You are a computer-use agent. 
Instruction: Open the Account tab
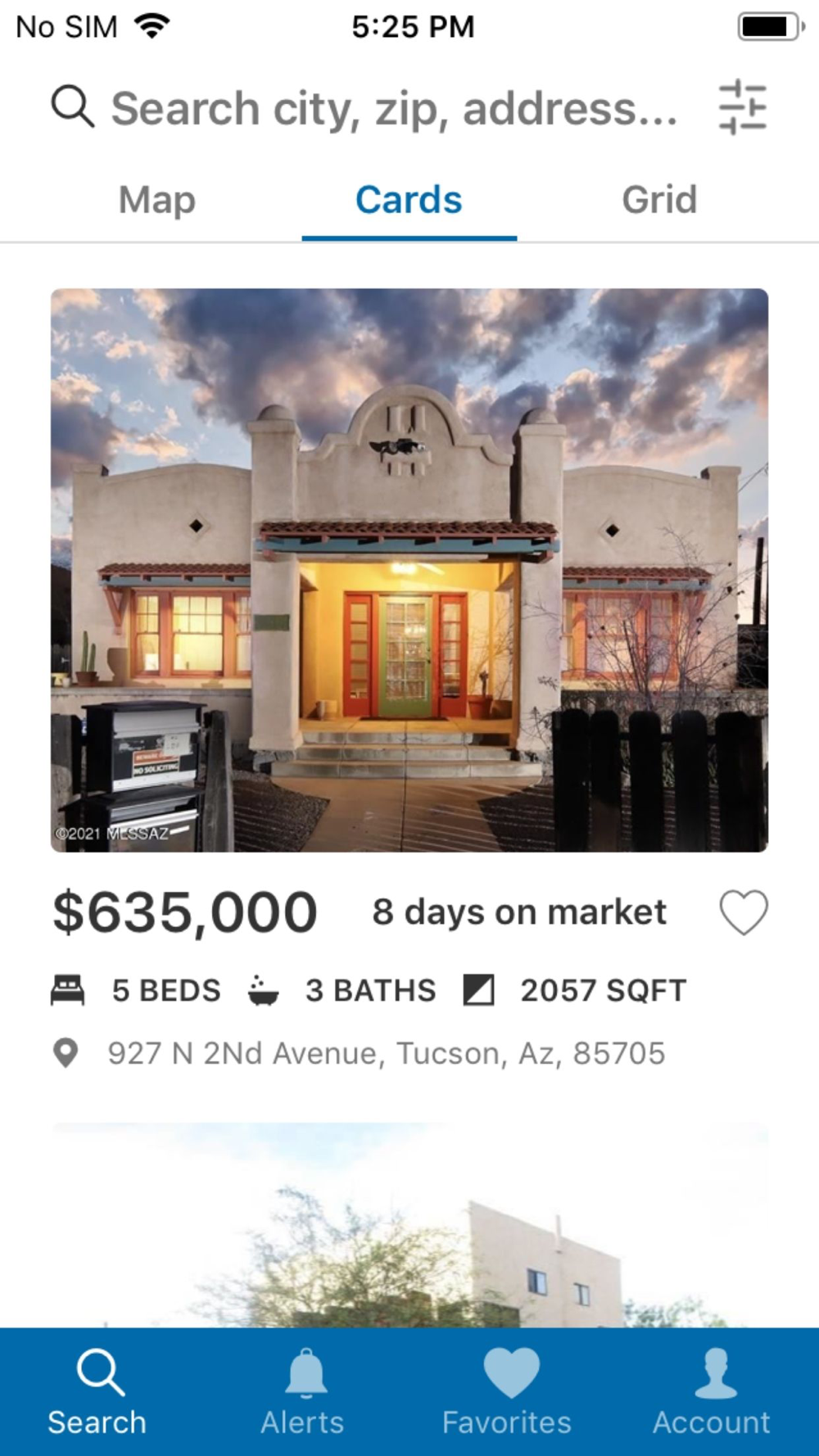pos(712,1393)
